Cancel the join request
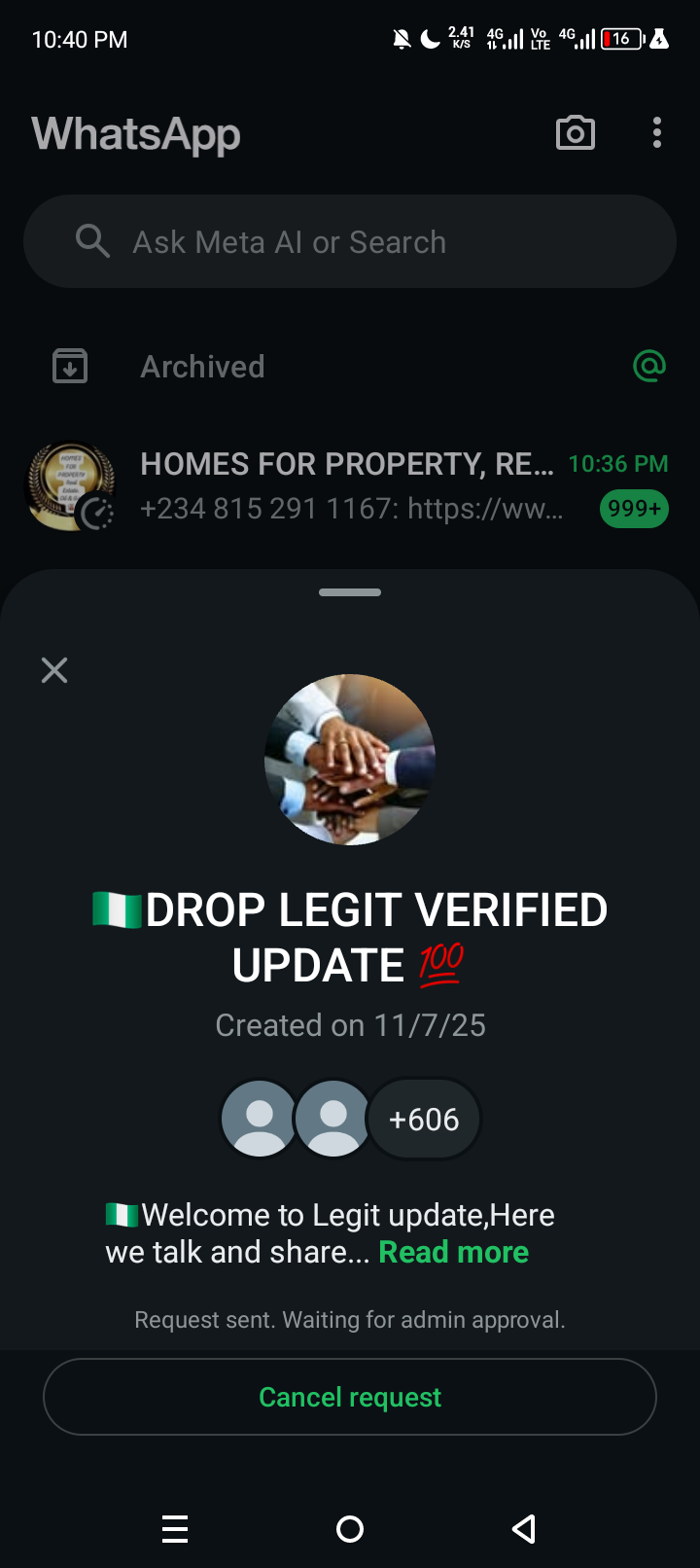This screenshot has height=1568, width=700. click(350, 1397)
